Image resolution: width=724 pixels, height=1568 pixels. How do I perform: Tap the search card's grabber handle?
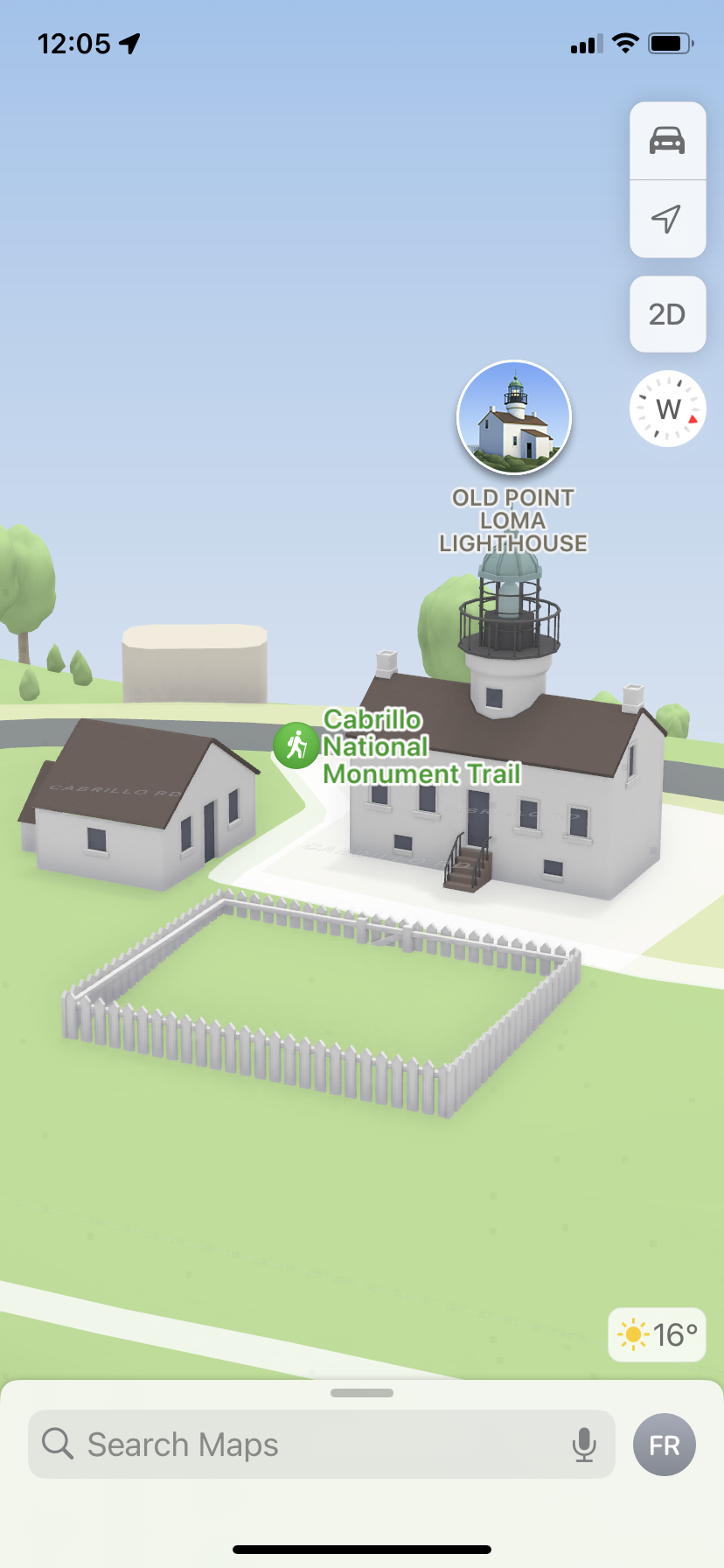(x=362, y=1393)
